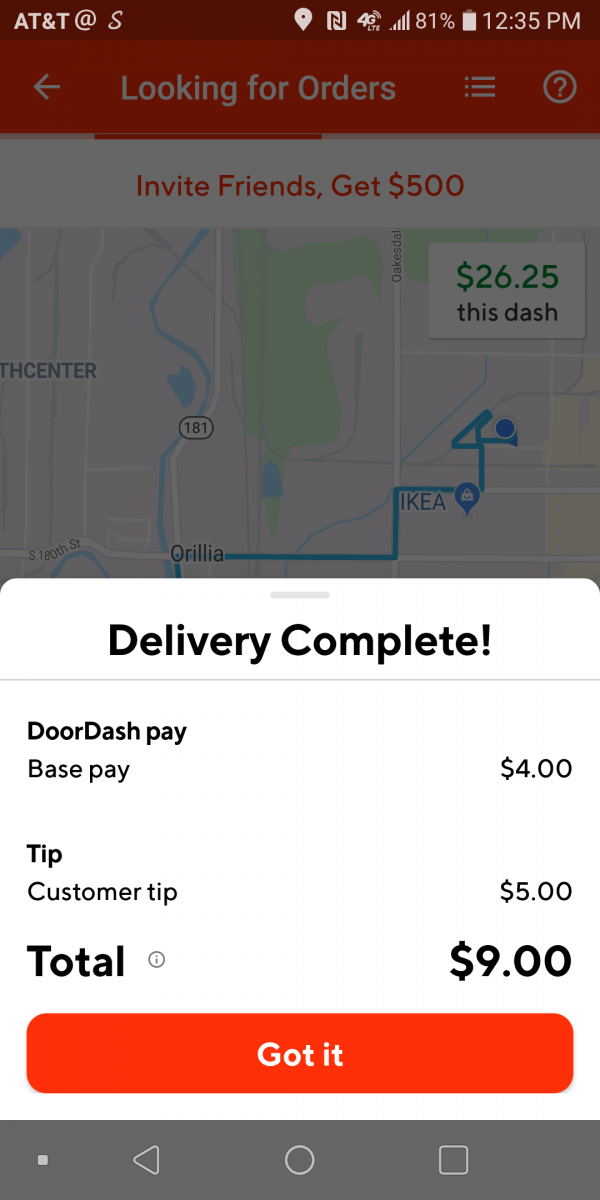The image size is (600, 1200).
Task: Tap the IKEA marker on the map
Action: [466, 495]
